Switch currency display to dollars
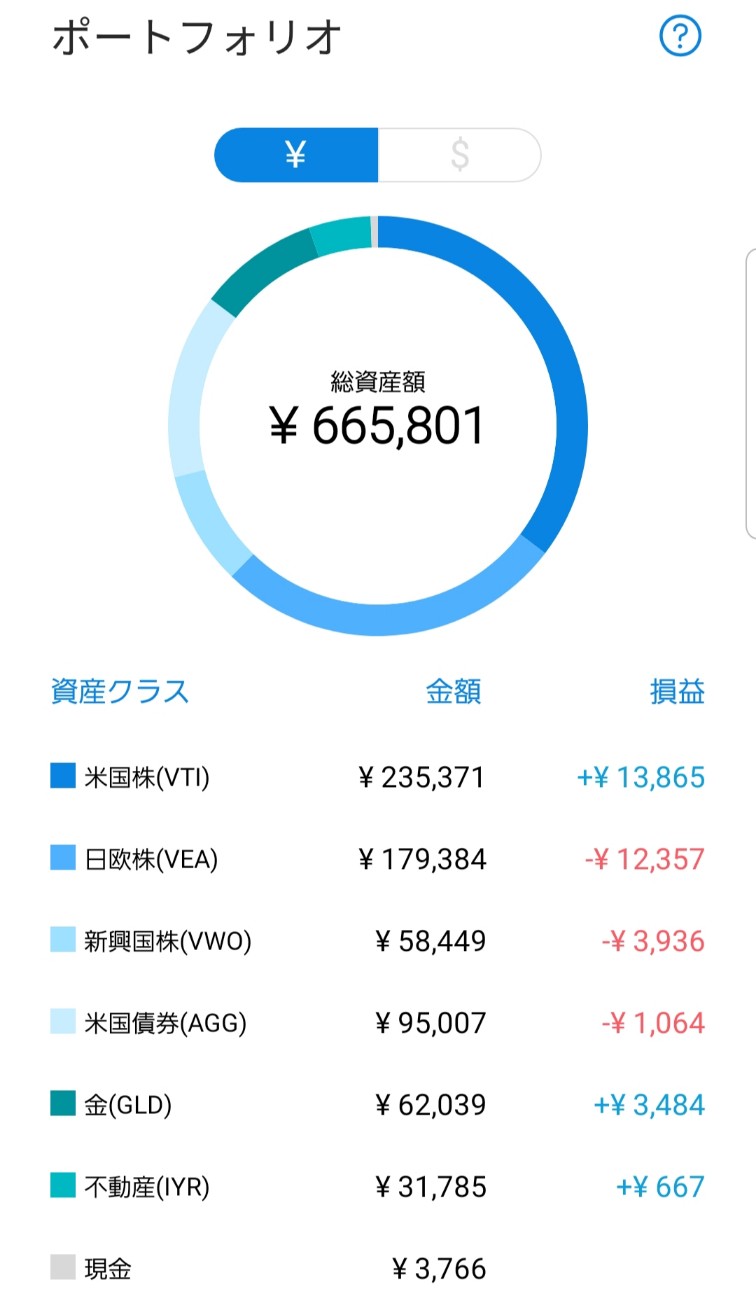This screenshot has height=1296, width=756. [x=460, y=155]
